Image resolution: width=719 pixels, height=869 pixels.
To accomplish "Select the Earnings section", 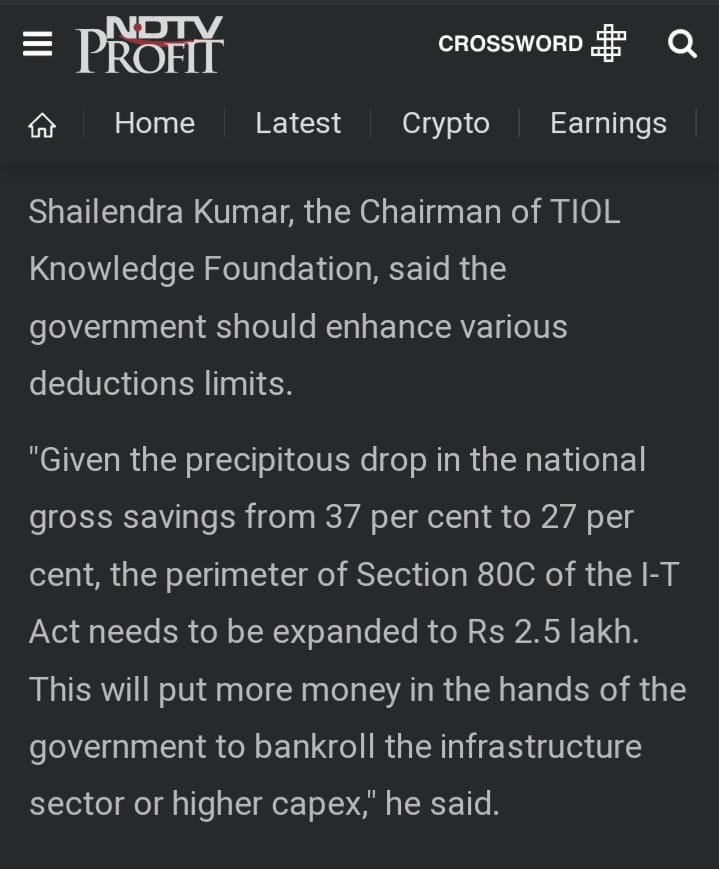I will click(608, 123).
